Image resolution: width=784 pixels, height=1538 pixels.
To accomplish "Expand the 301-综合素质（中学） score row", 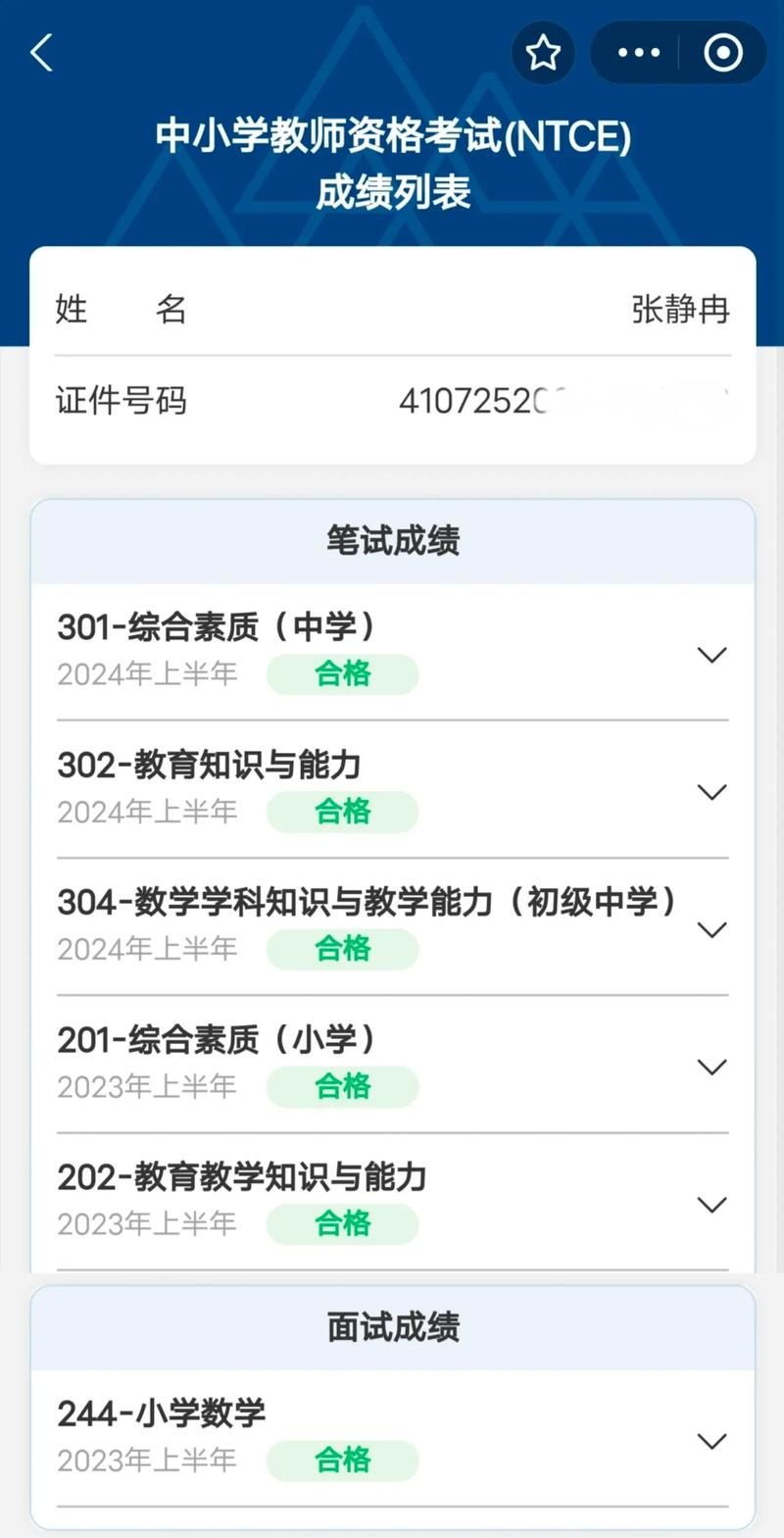I will (x=711, y=655).
